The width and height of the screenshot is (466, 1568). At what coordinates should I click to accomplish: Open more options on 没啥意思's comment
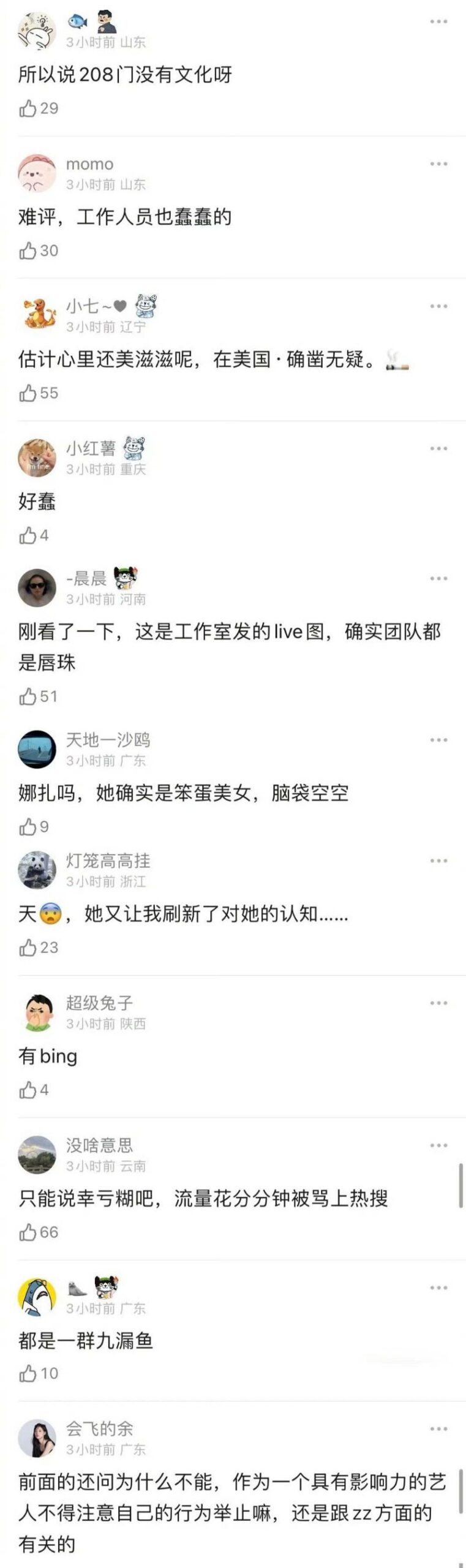coord(438,1145)
